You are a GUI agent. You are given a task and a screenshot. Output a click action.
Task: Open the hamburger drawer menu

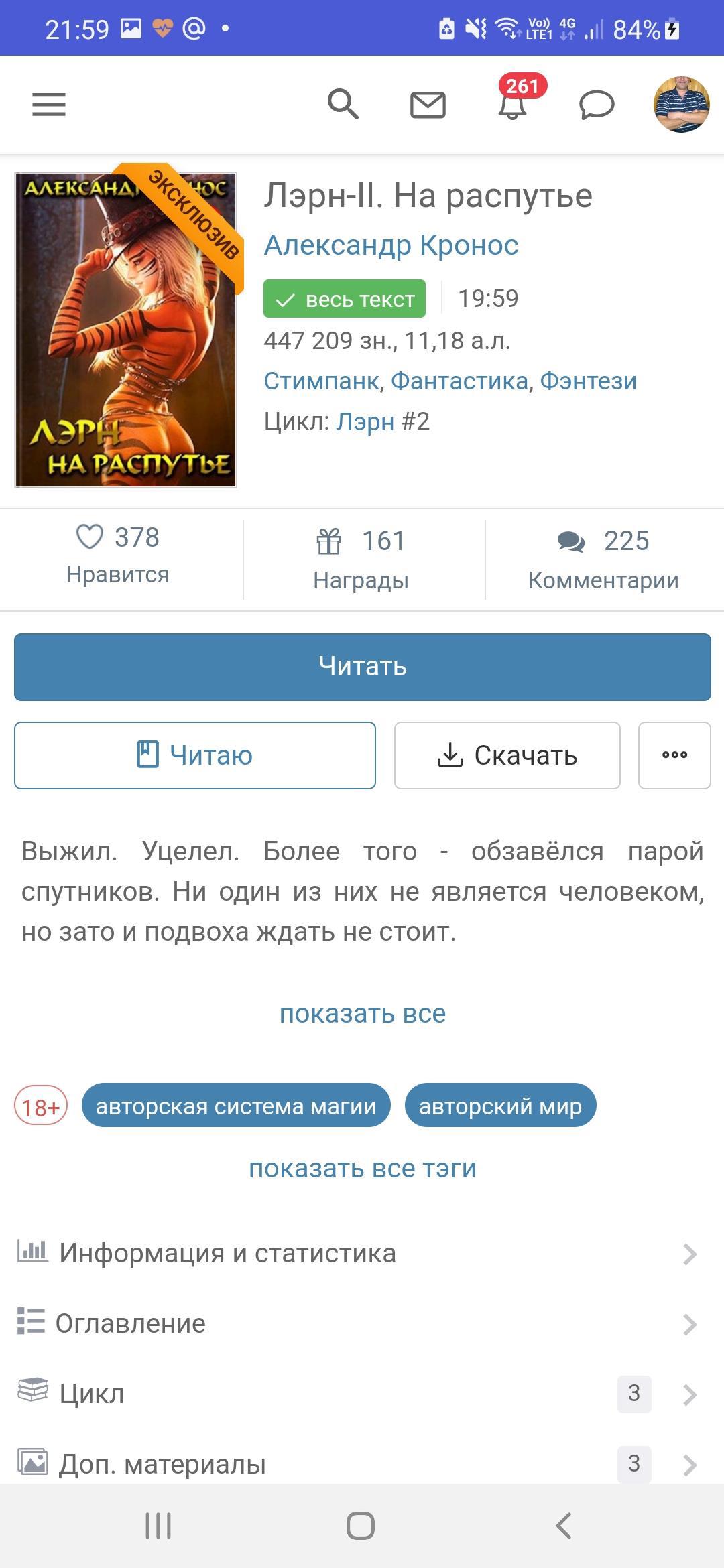click(49, 105)
